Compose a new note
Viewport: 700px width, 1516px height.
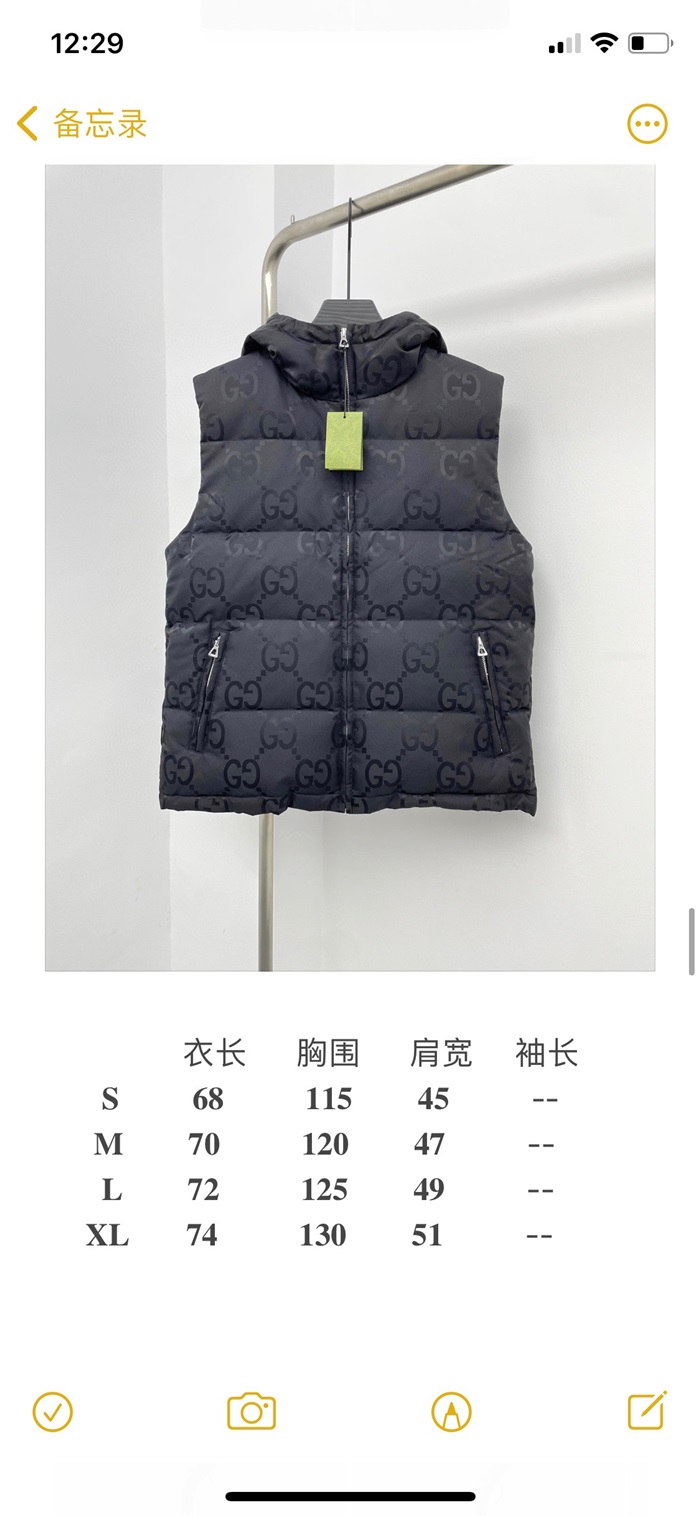coord(647,1410)
